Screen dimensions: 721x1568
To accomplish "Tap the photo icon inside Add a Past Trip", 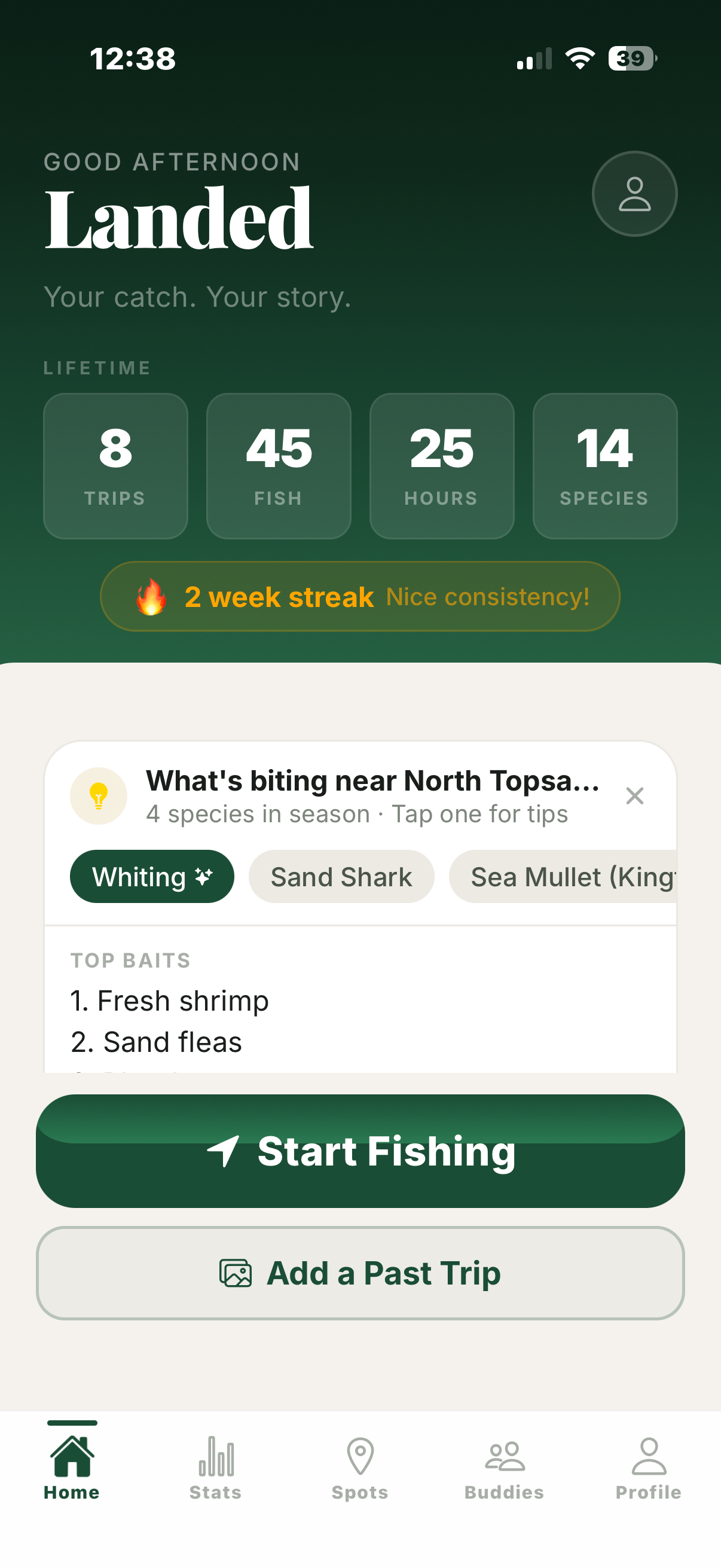I will [x=235, y=1273].
